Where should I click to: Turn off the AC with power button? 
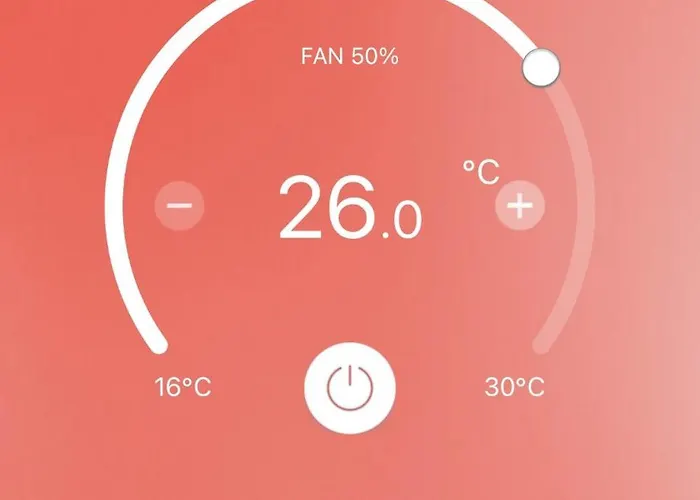[x=350, y=386]
